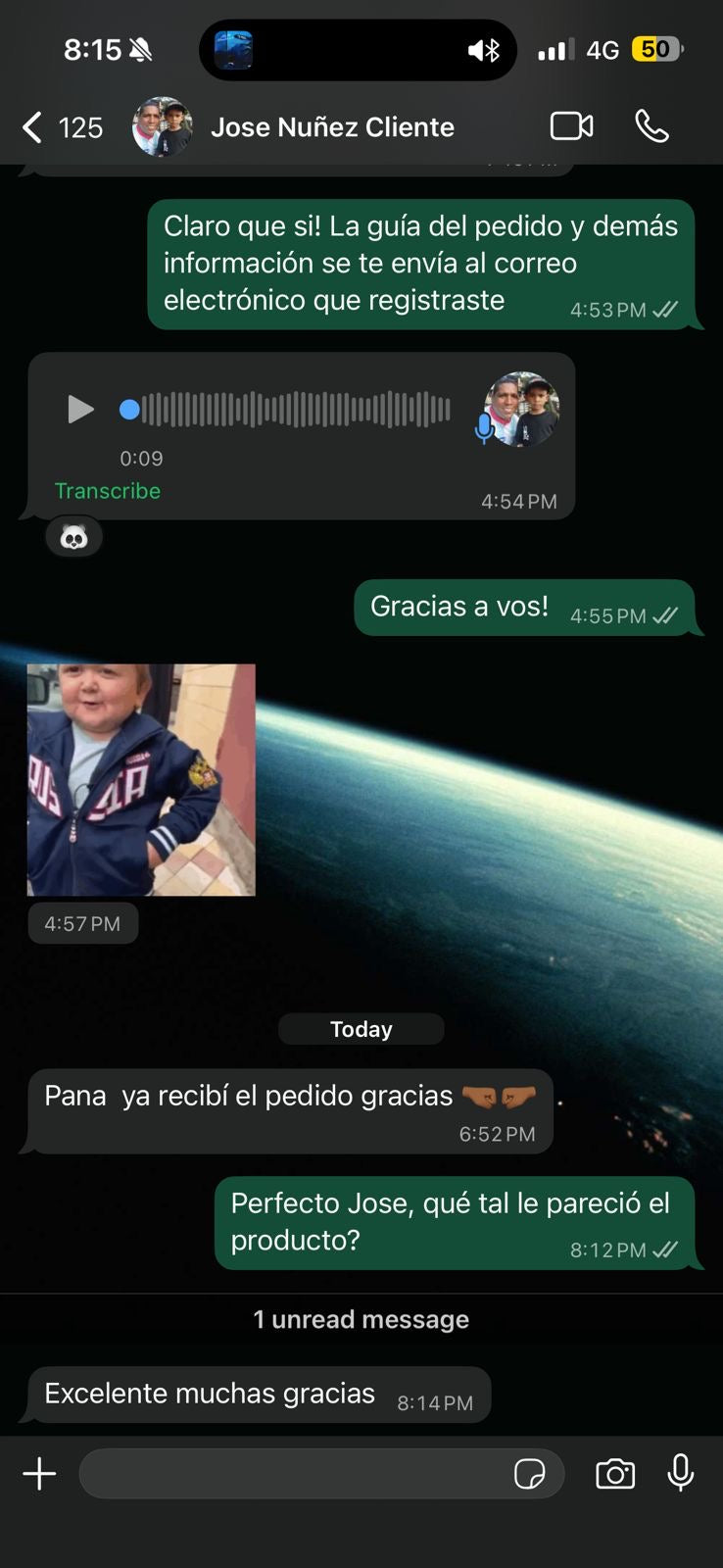Open the camera to send a photo

click(x=615, y=1474)
